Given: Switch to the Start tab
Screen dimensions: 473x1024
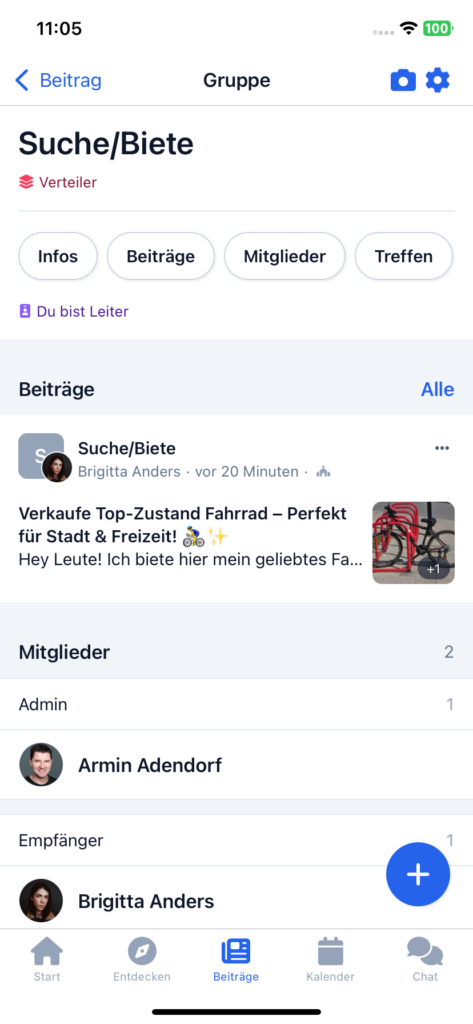Looking at the screenshot, I should tap(47, 959).
